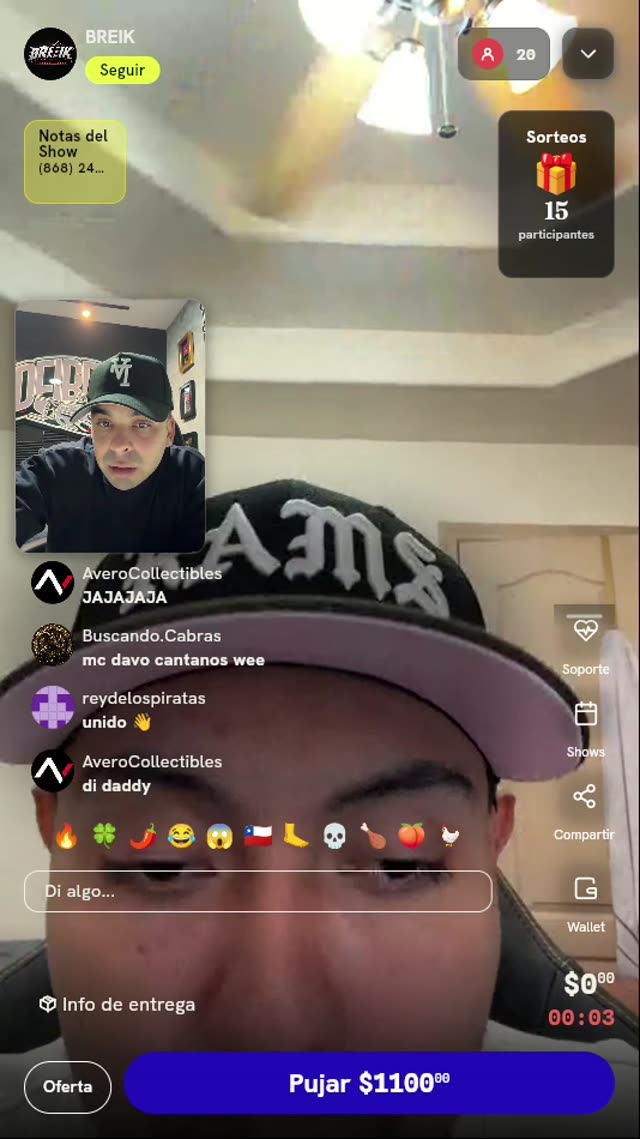
Task: Tap the guest video window
Action: (110, 426)
